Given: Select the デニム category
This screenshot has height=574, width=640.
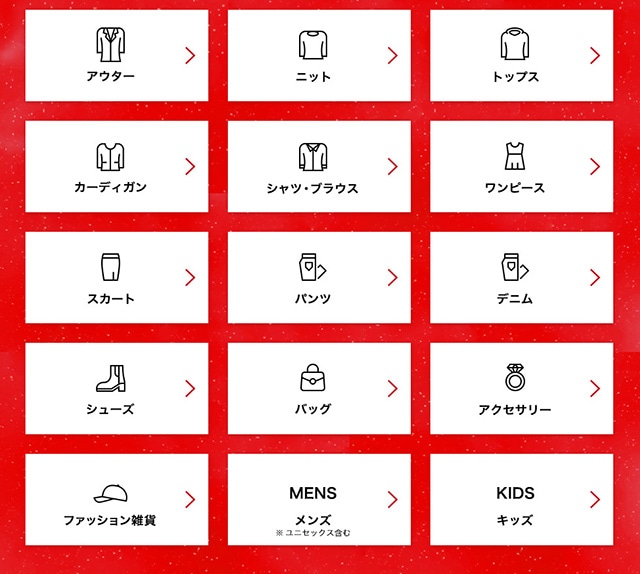Looking at the screenshot, I should [520, 278].
